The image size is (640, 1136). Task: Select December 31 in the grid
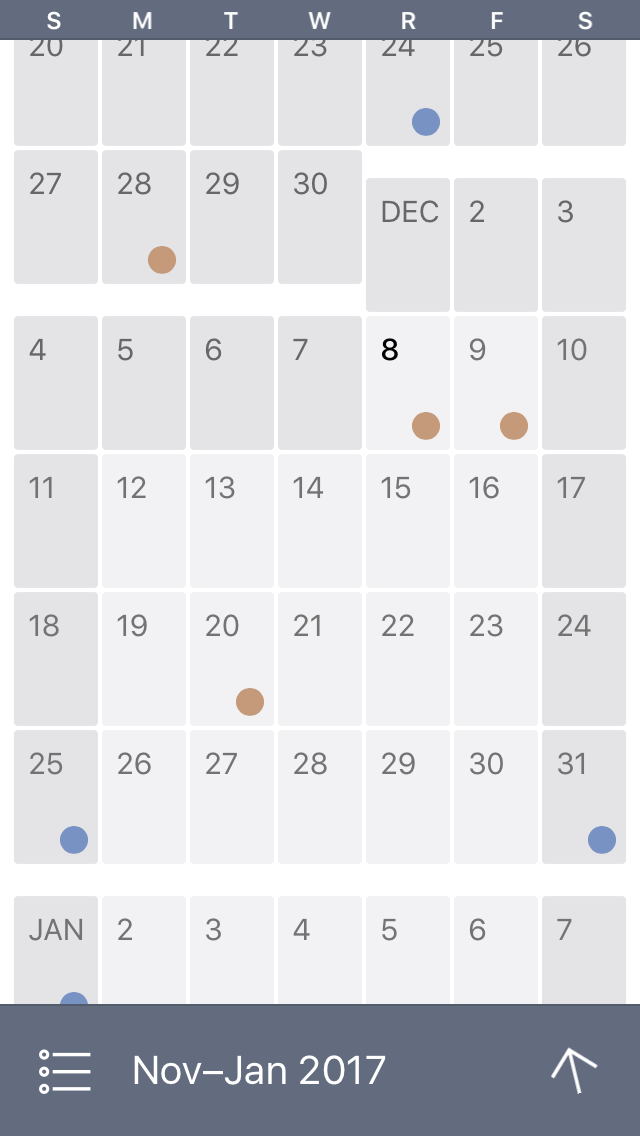(584, 797)
